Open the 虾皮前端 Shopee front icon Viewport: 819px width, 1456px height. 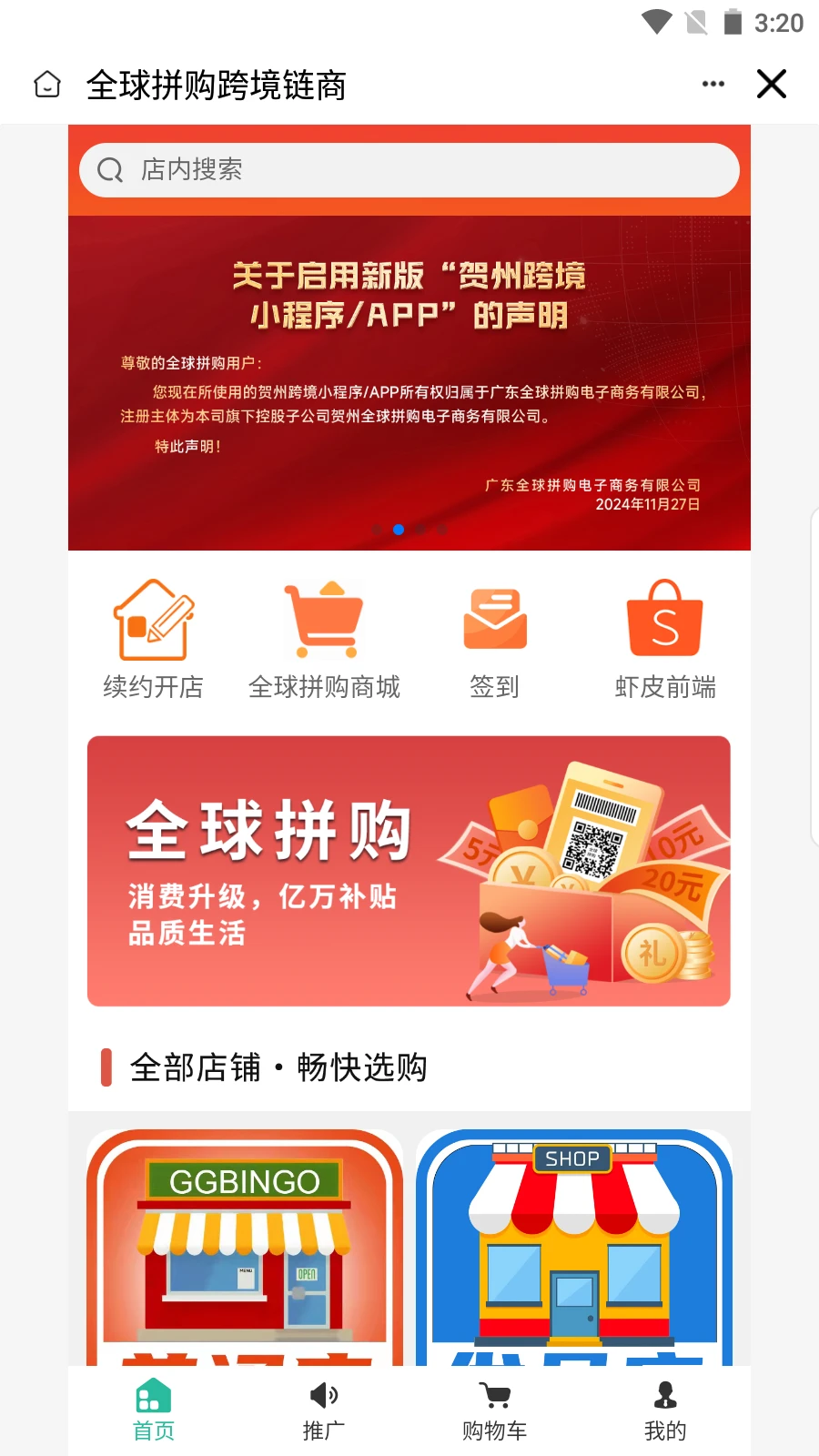pyautogui.click(x=665, y=619)
